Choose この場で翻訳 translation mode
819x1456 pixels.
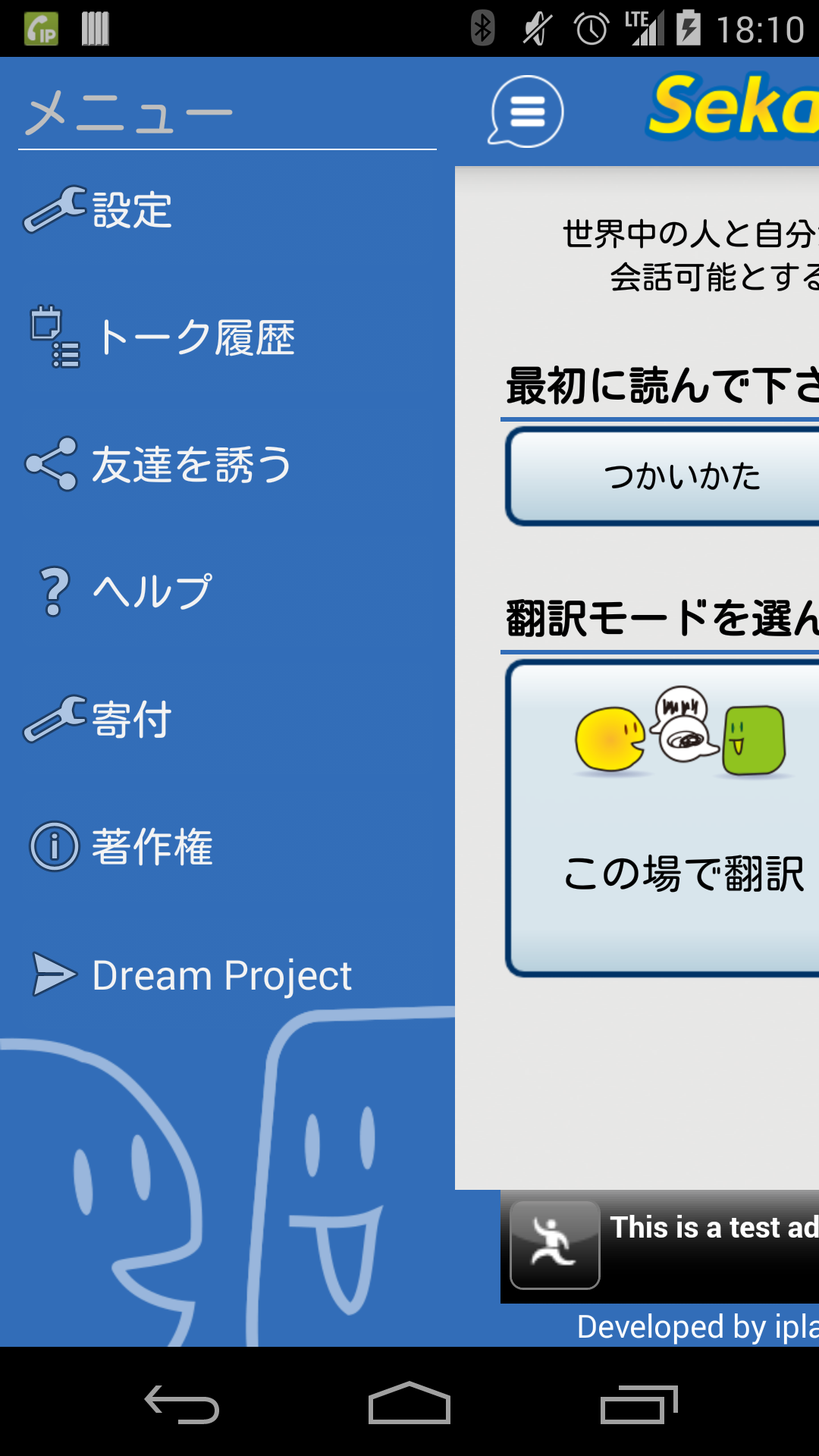coord(663,818)
